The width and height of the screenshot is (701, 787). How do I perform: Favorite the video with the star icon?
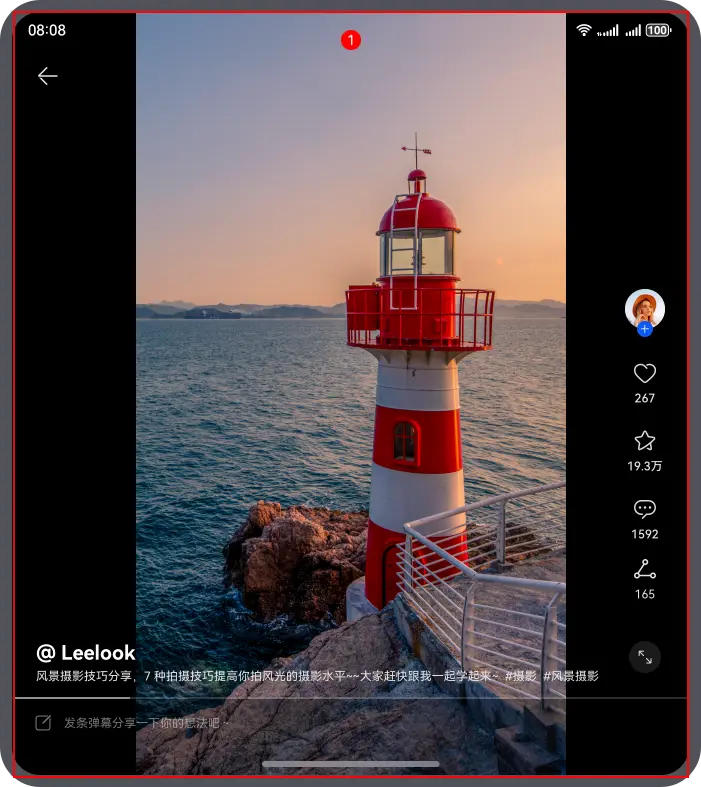[x=645, y=441]
